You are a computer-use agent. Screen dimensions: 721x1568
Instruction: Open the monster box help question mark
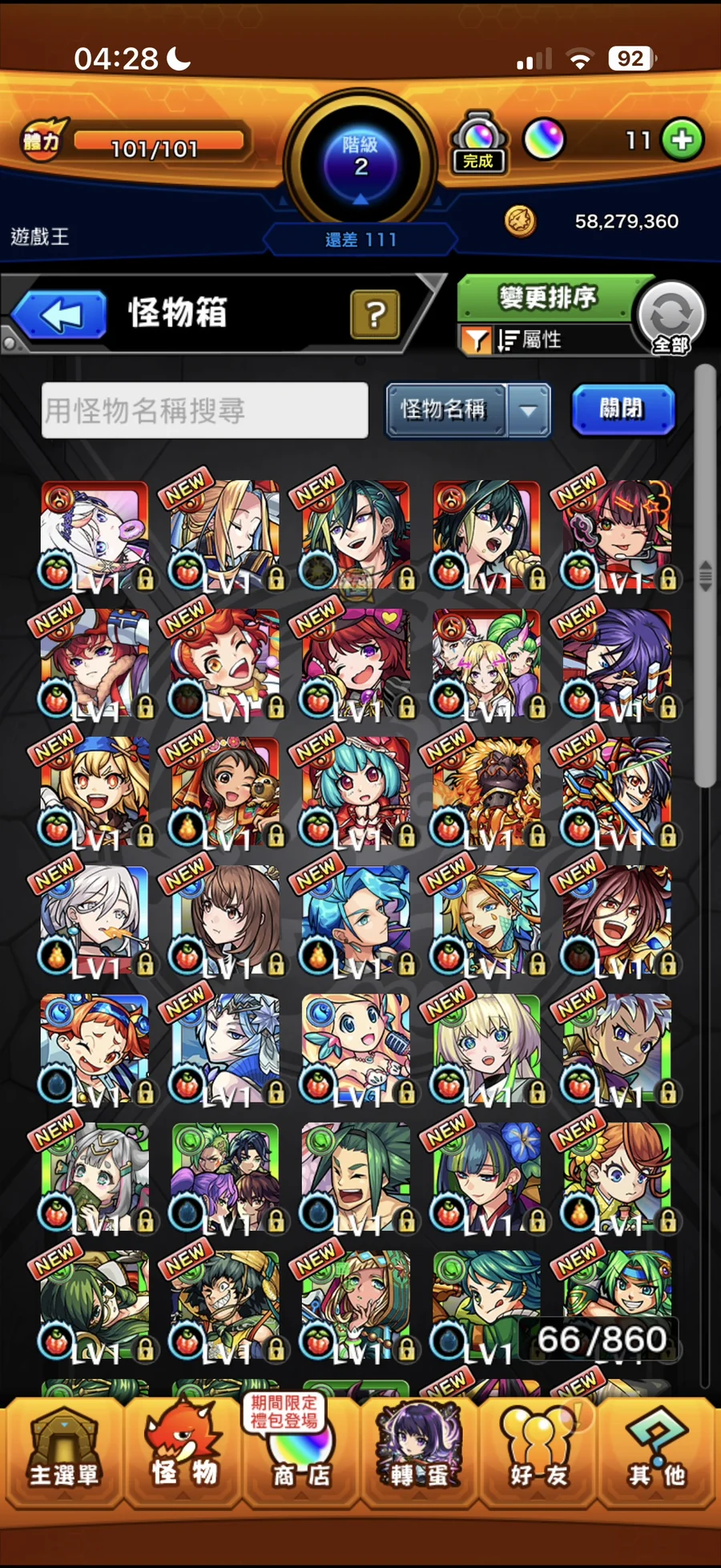[375, 314]
